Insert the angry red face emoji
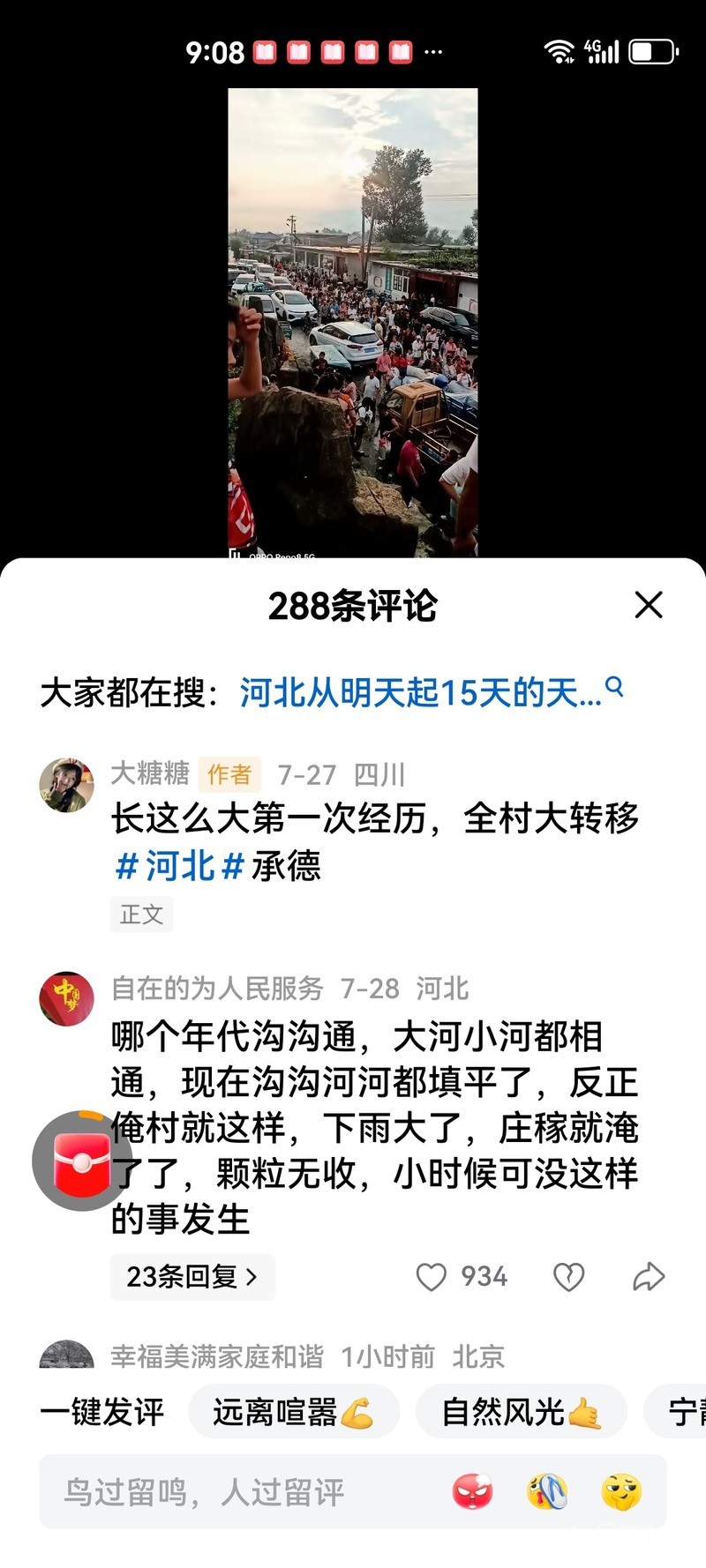 point(473,1492)
